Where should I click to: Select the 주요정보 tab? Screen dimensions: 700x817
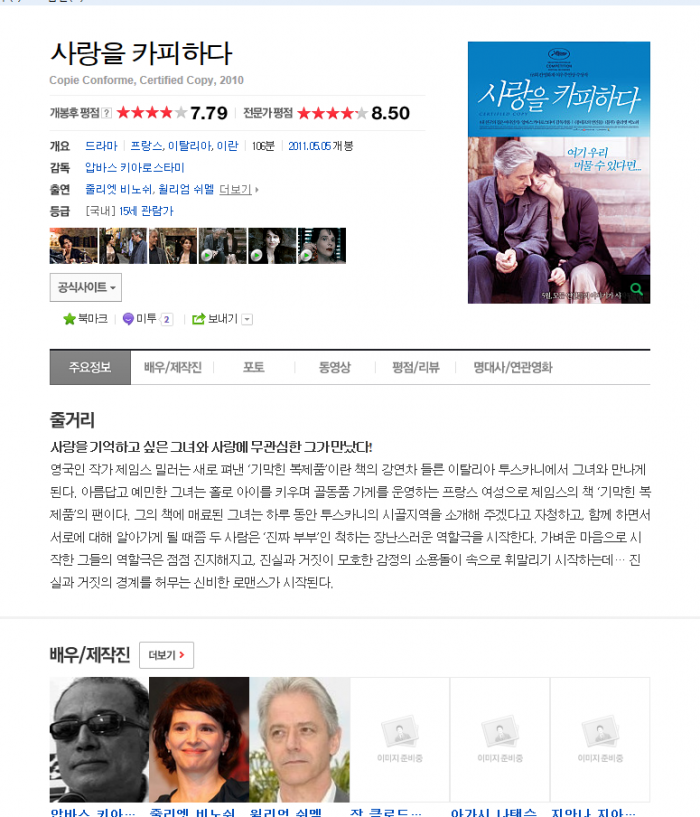coord(90,367)
